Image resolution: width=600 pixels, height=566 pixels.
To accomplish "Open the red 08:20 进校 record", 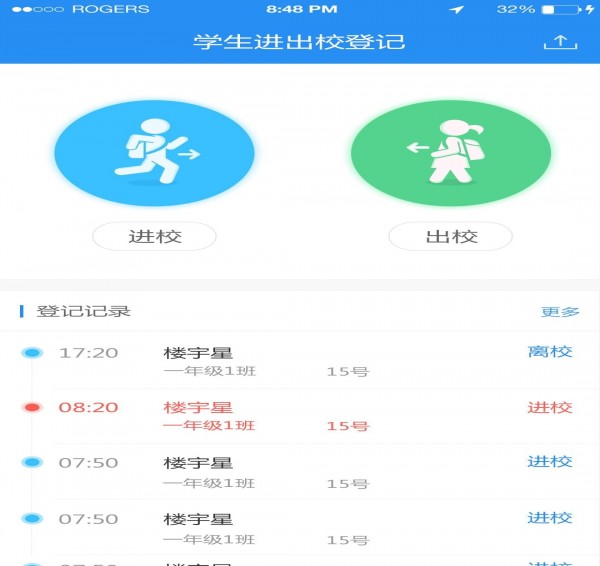I will coord(300,416).
